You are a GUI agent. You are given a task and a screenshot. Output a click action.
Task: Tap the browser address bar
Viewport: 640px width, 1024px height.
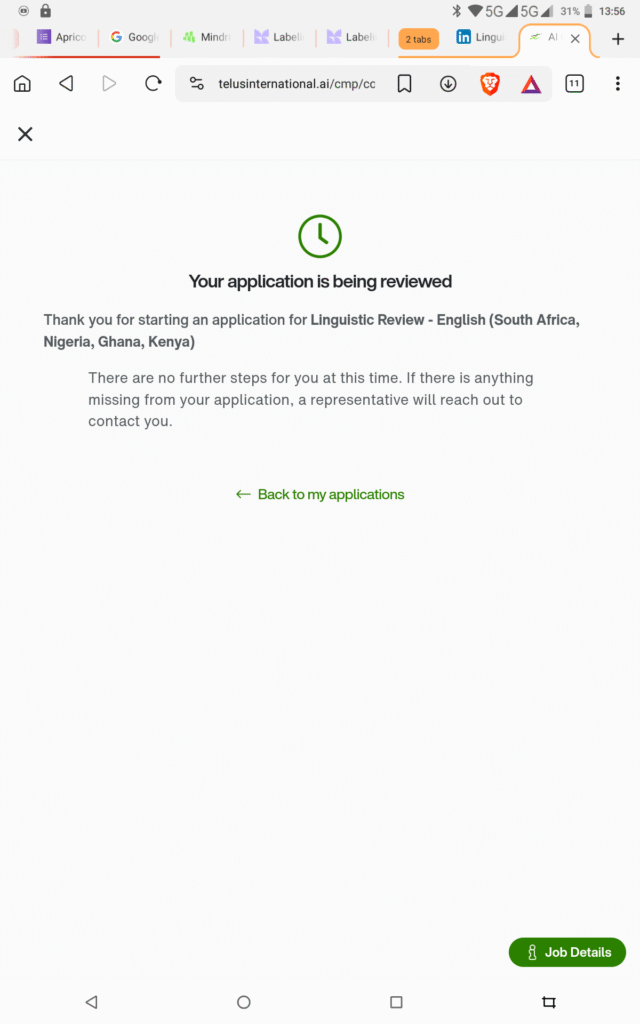297,85
